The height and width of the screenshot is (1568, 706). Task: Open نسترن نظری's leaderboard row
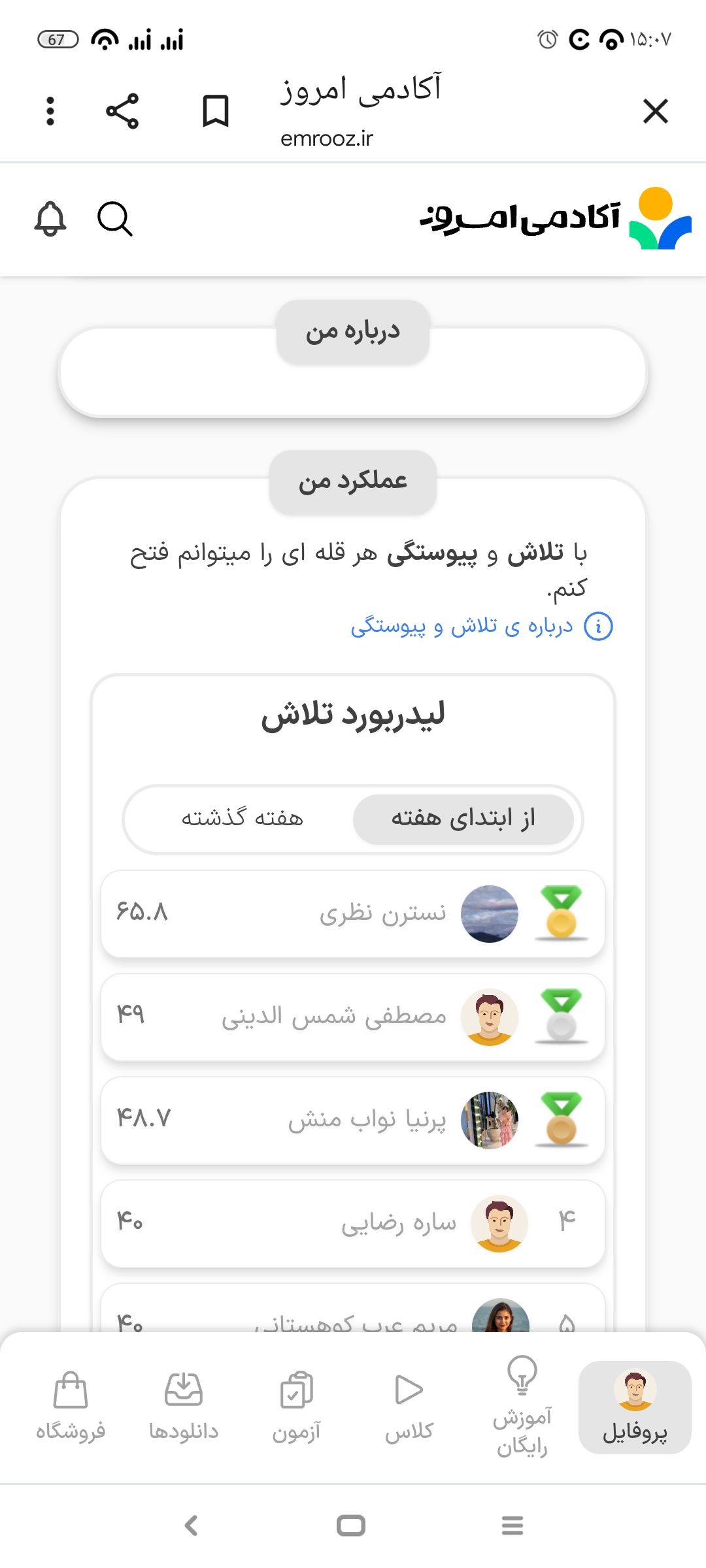click(x=353, y=914)
